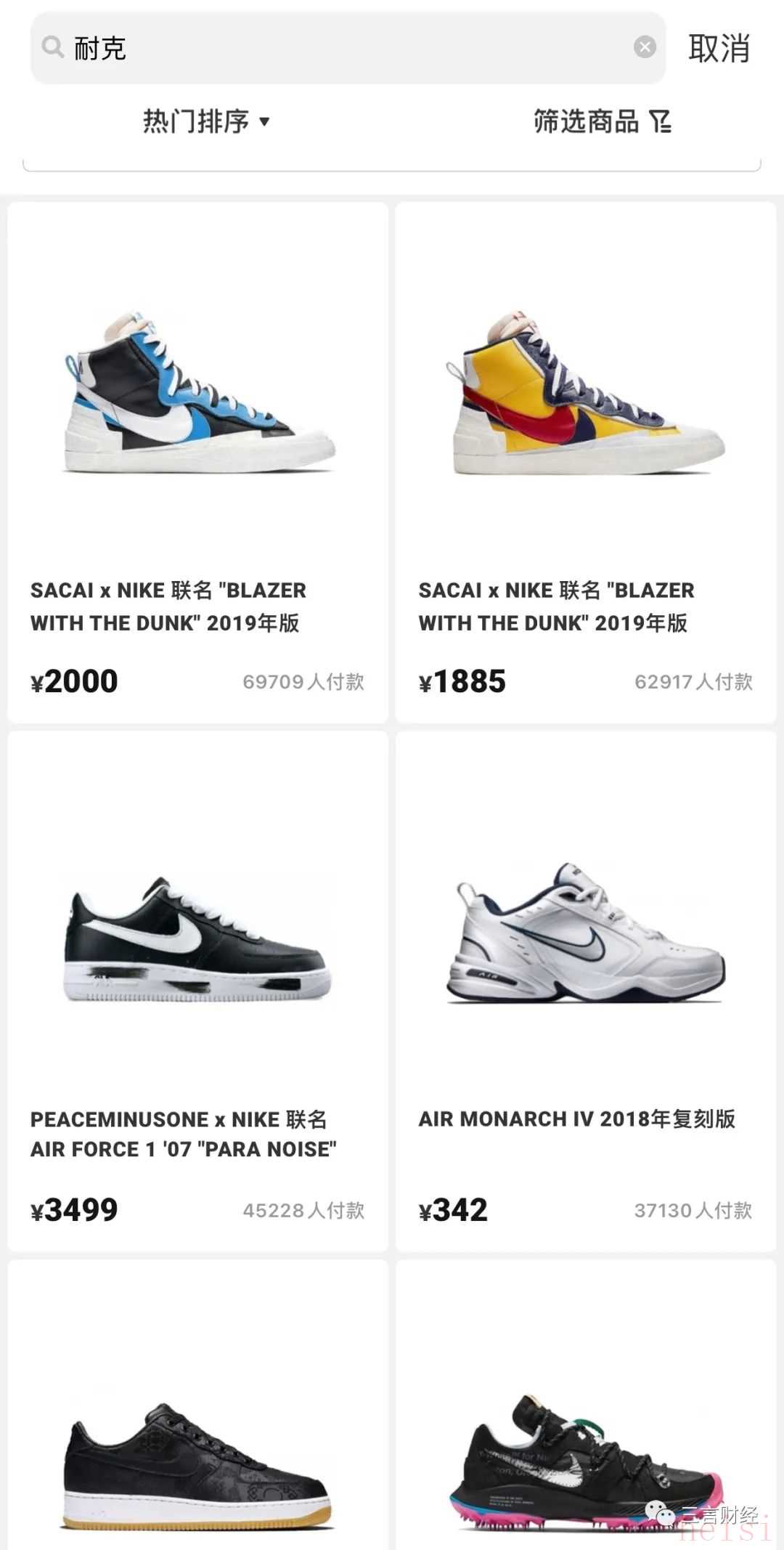View PEACEMINUSONE Air Force 1 Para Noise
Viewport: 784px width, 1550px height.
click(197, 991)
